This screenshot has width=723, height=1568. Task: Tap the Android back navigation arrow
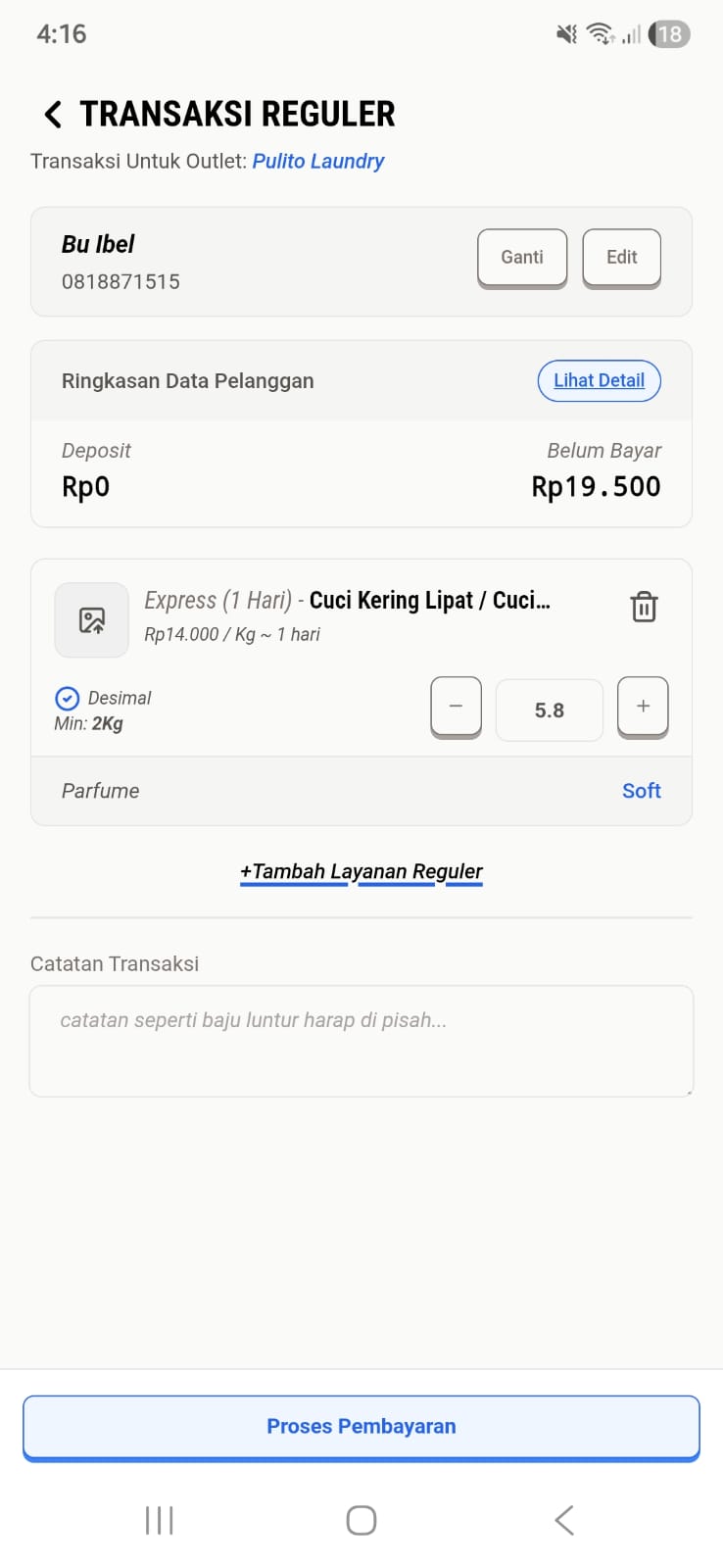(x=563, y=1520)
